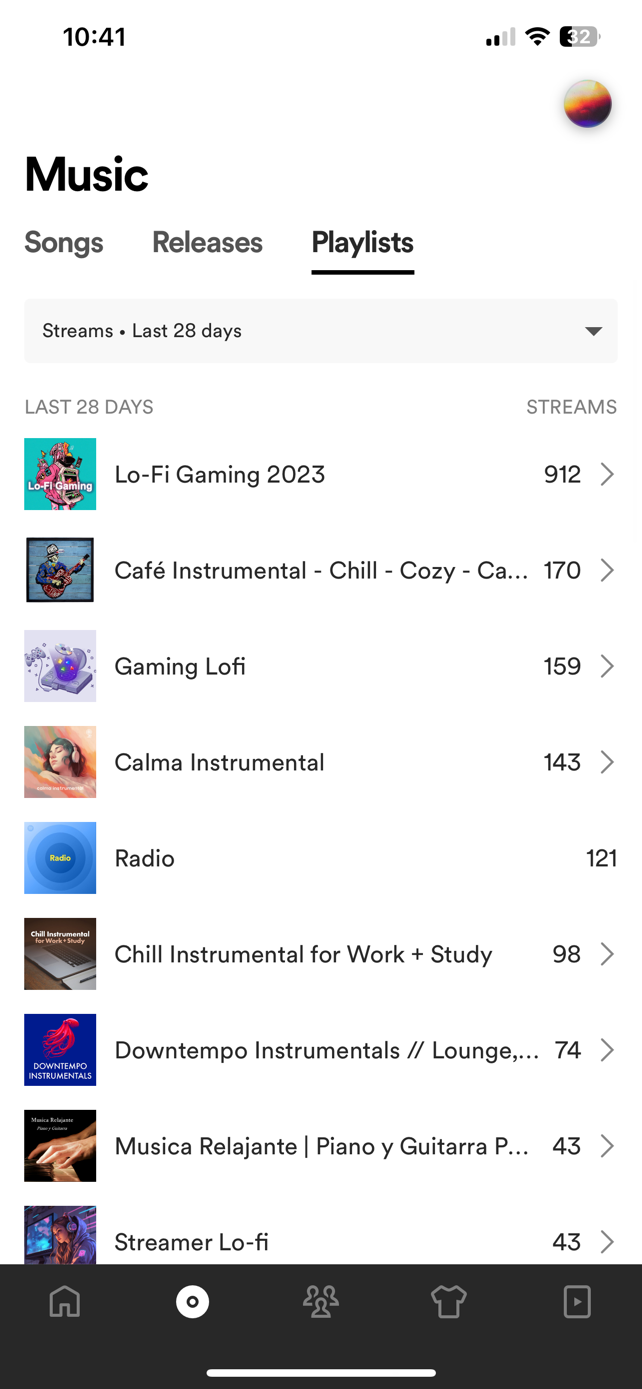The image size is (642, 1389).
Task: Open the Lo-Fi Gaming 2023 playlist
Action: [x=320, y=474]
